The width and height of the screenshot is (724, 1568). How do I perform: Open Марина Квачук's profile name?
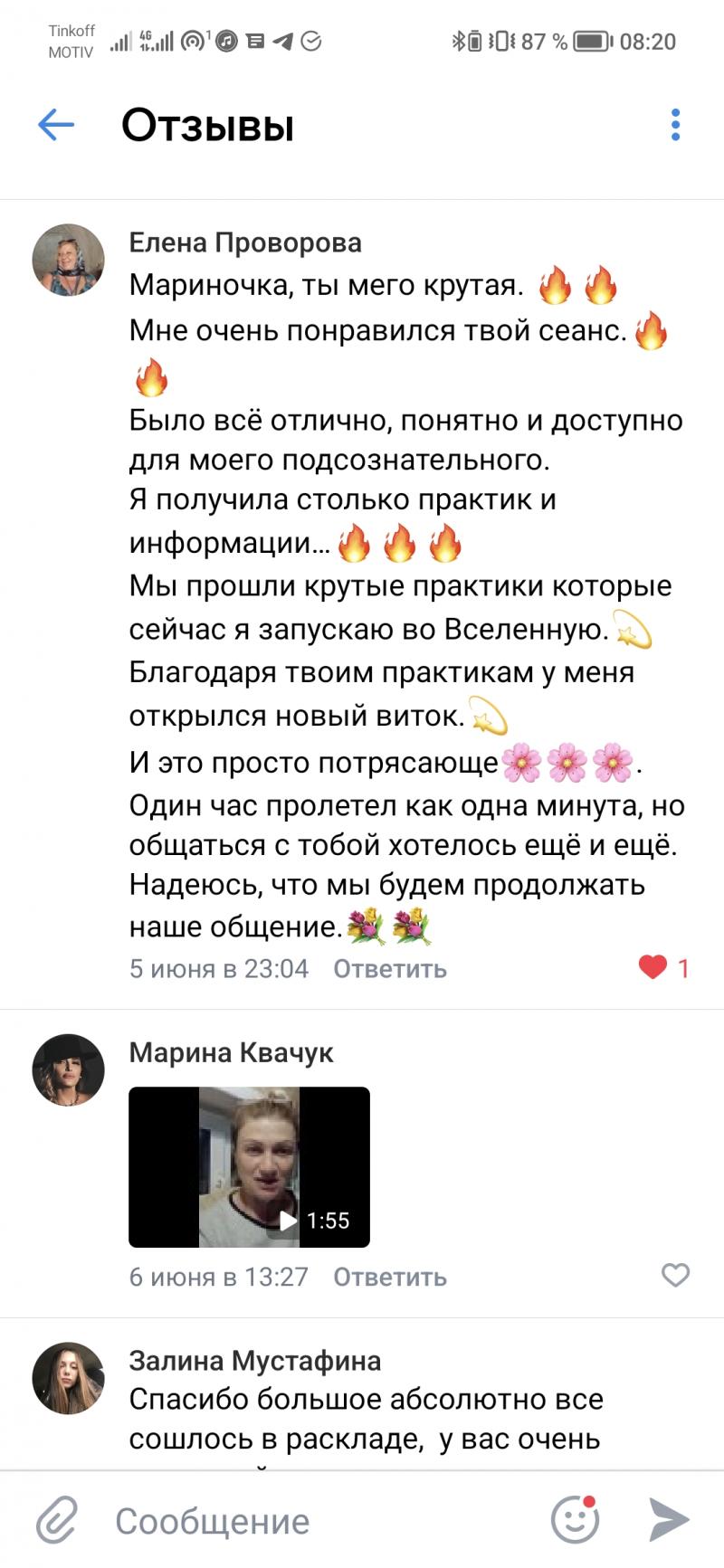click(231, 1052)
